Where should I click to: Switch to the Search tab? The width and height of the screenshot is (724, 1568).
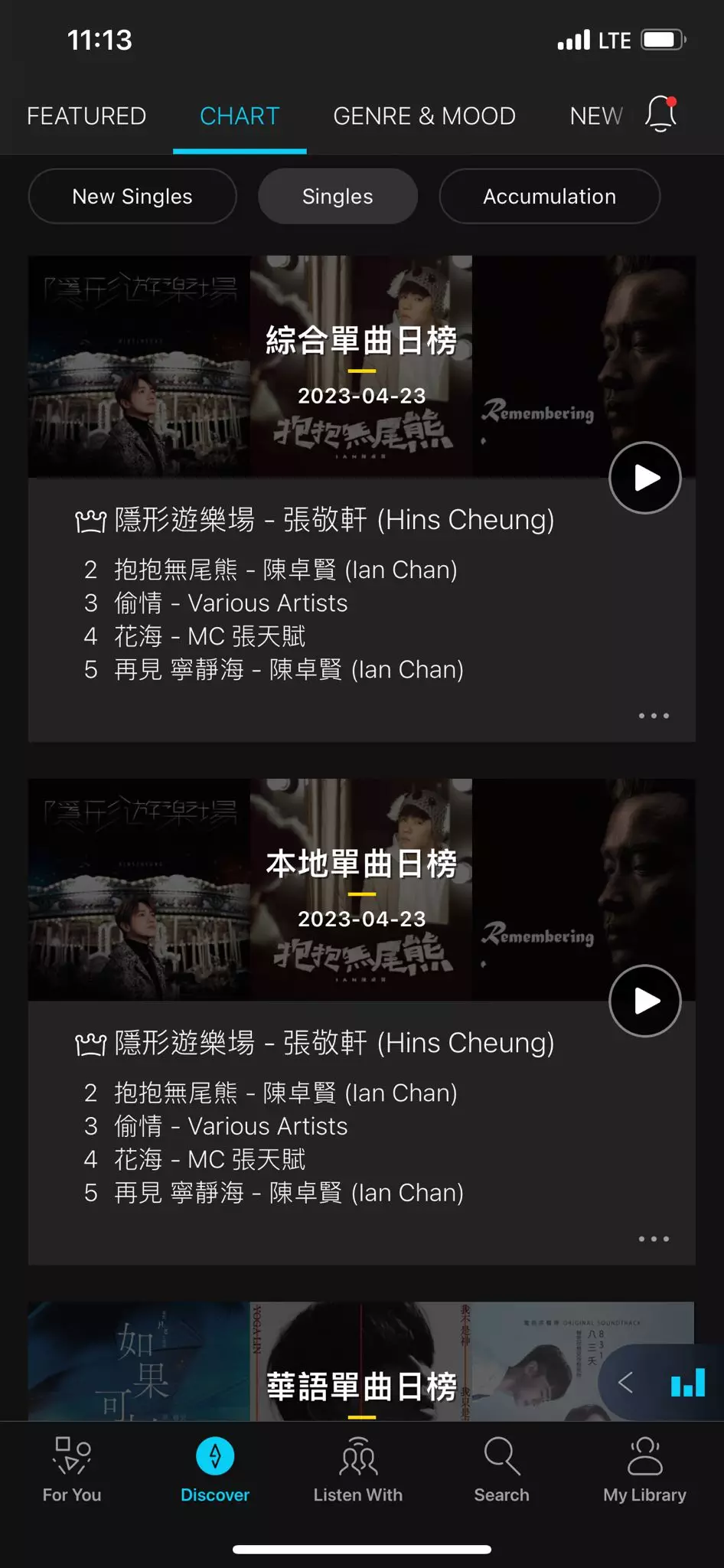(501, 1470)
